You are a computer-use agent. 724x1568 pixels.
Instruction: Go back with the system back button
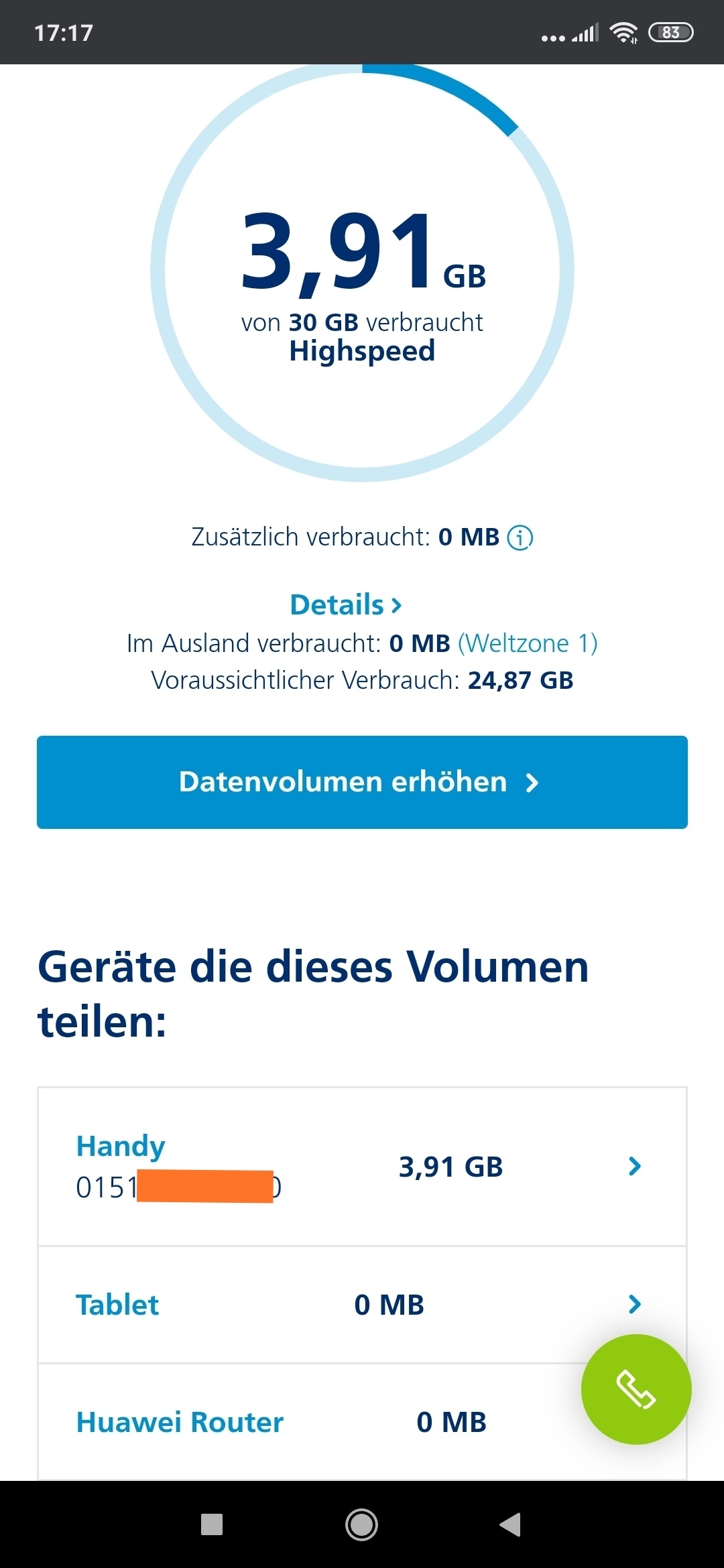pos(511,1524)
